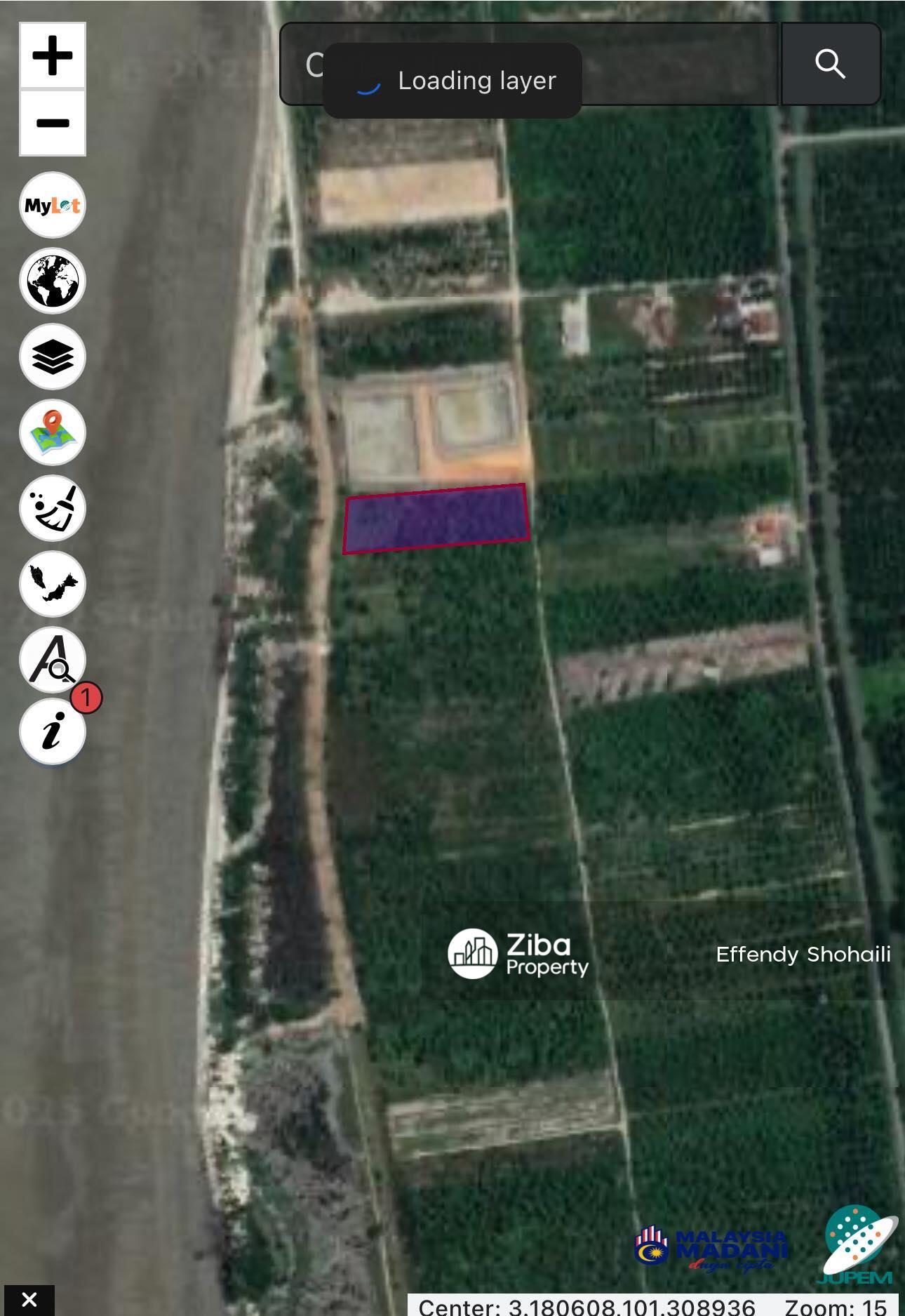Zoom out of the map

coord(53,123)
